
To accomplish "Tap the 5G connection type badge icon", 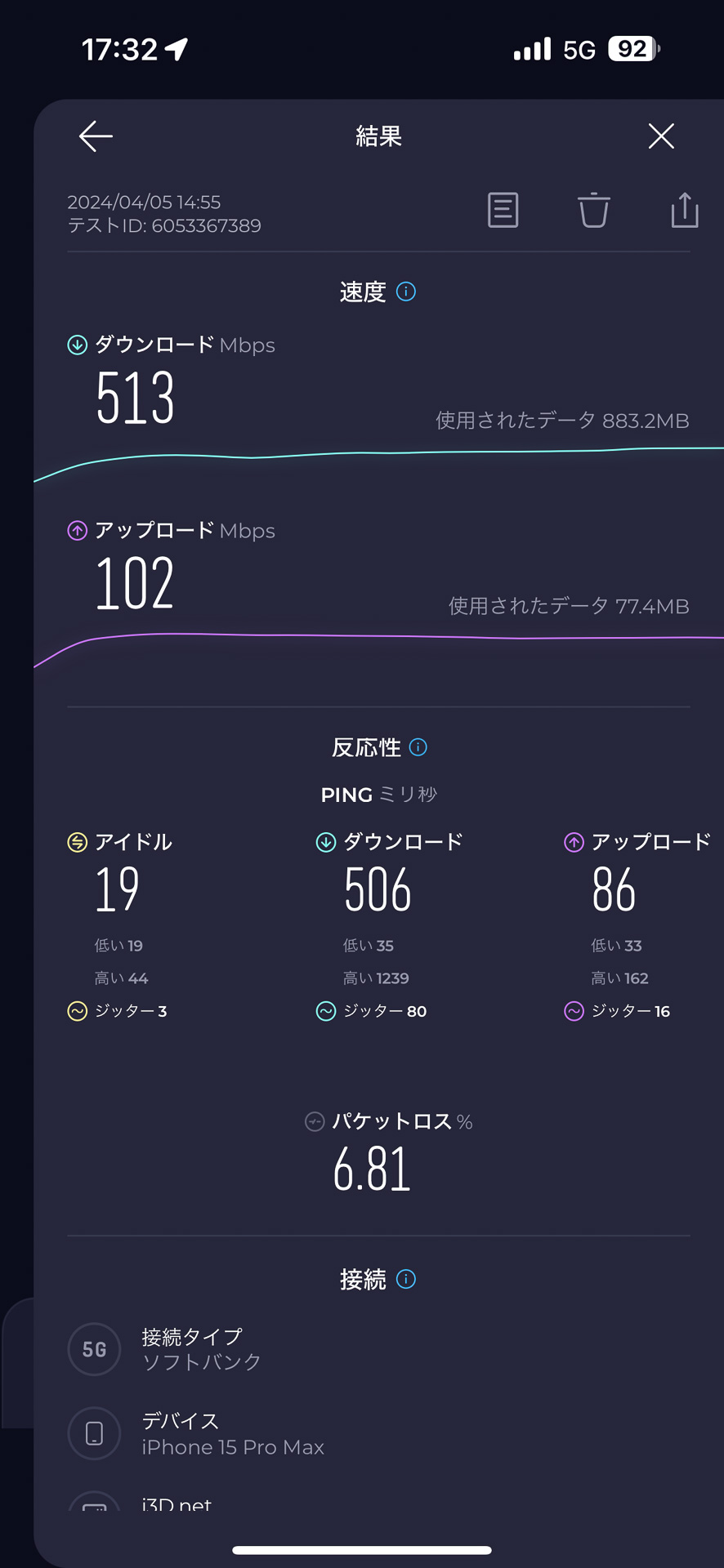I will [94, 1349].
